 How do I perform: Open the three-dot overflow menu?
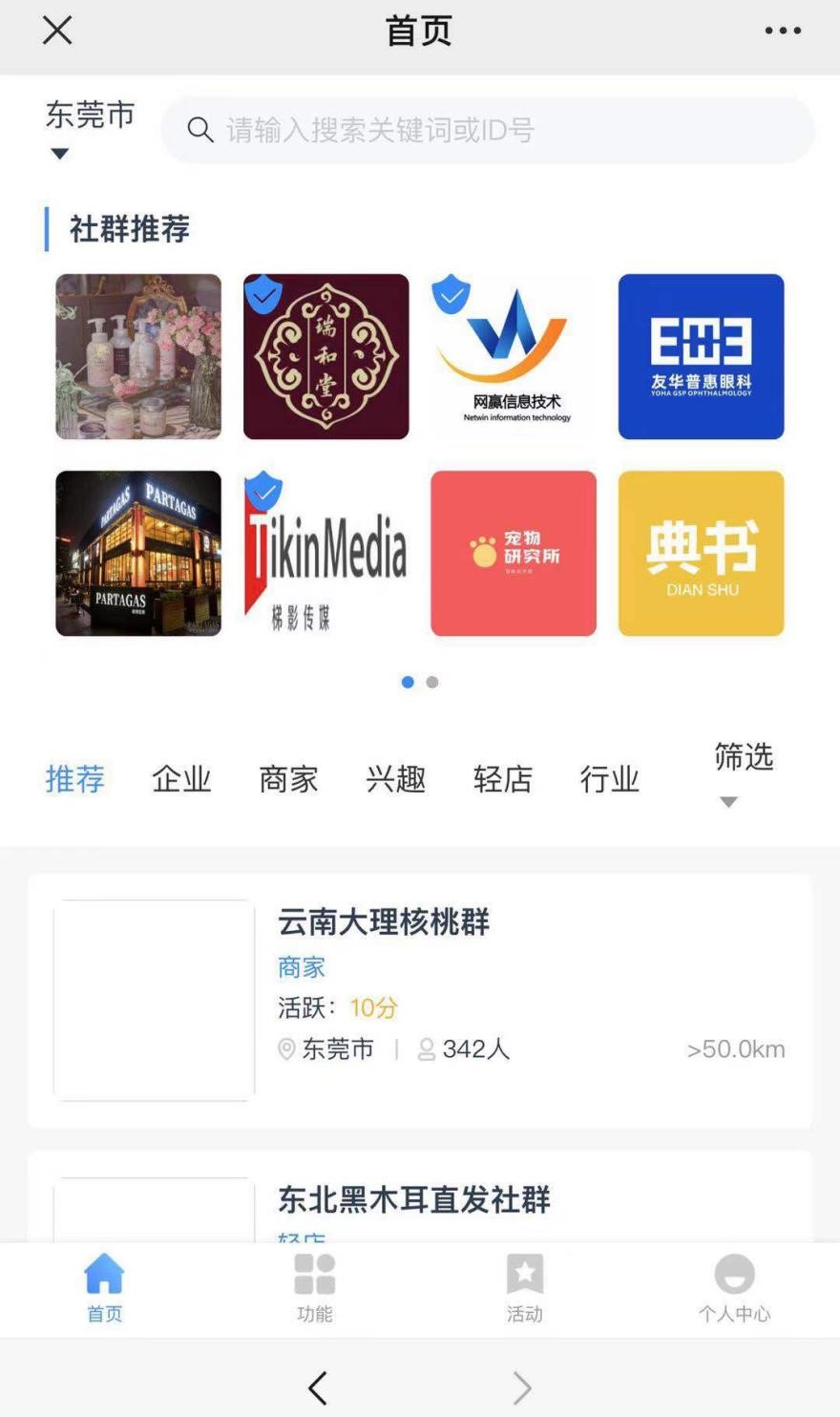click(x=783, y=31)
